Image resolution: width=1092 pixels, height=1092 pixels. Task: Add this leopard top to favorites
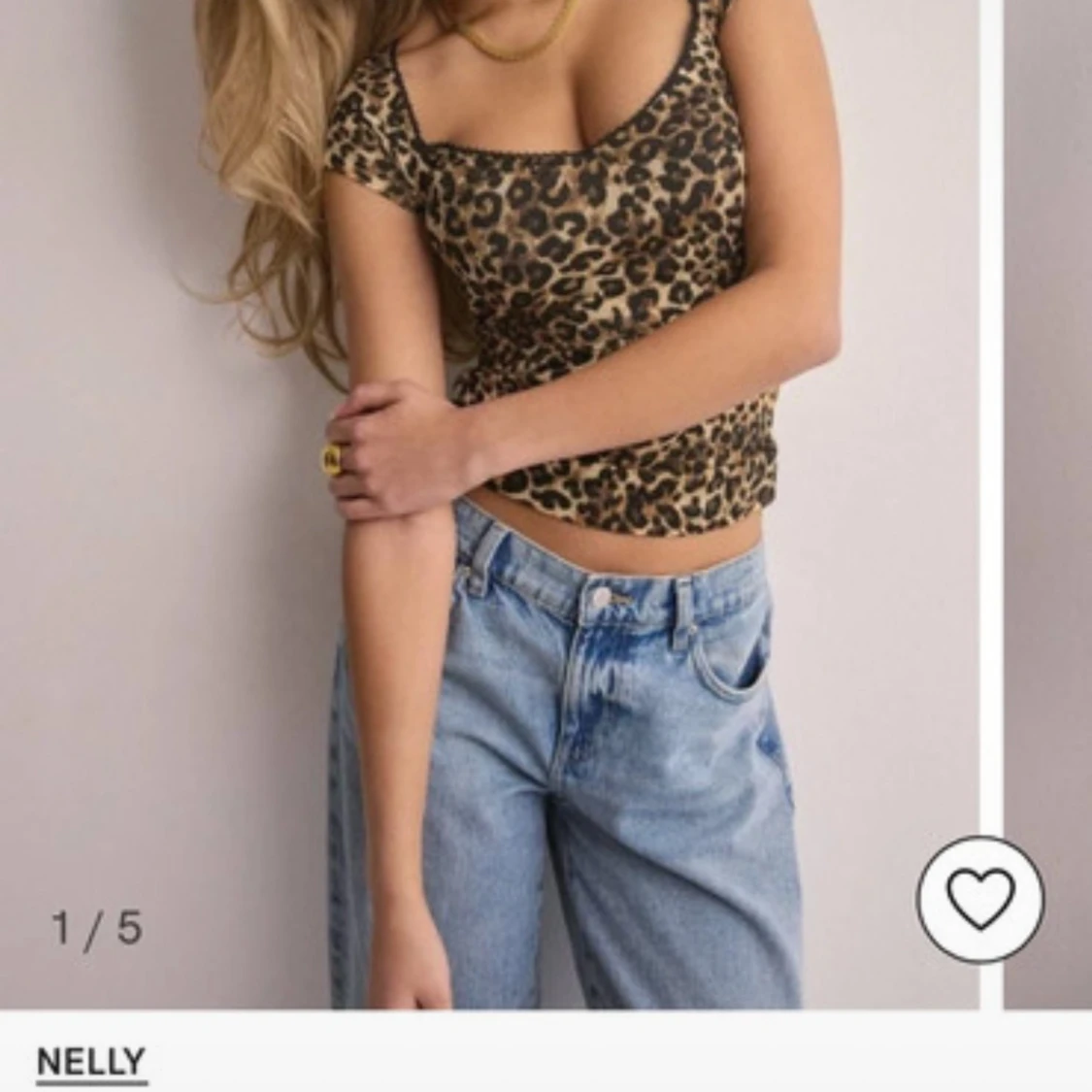pyautogui.click(x=980, y=898)
